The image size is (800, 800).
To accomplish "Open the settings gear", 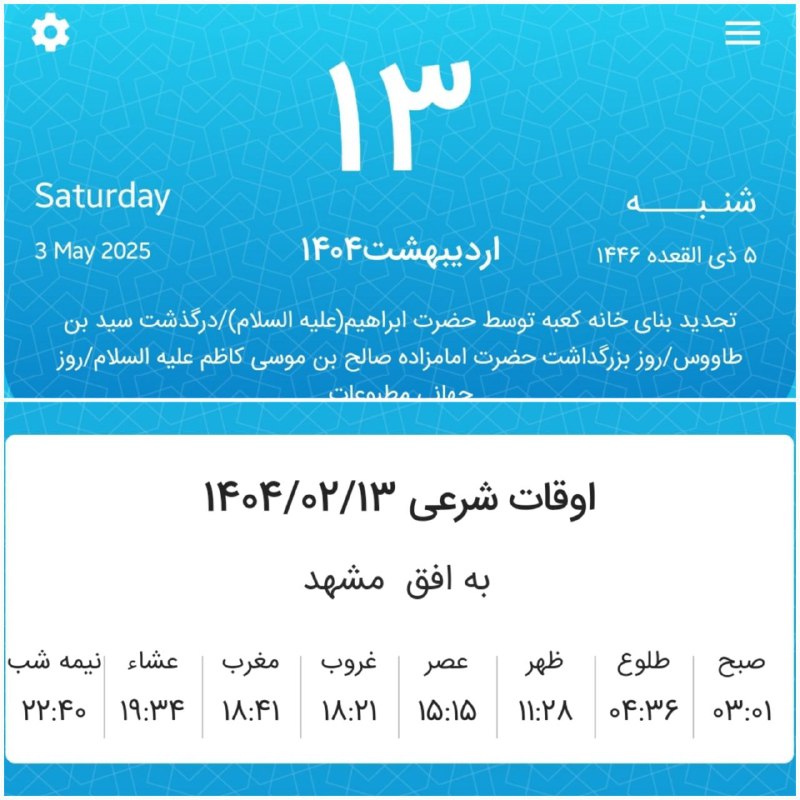I will (50, 33).
